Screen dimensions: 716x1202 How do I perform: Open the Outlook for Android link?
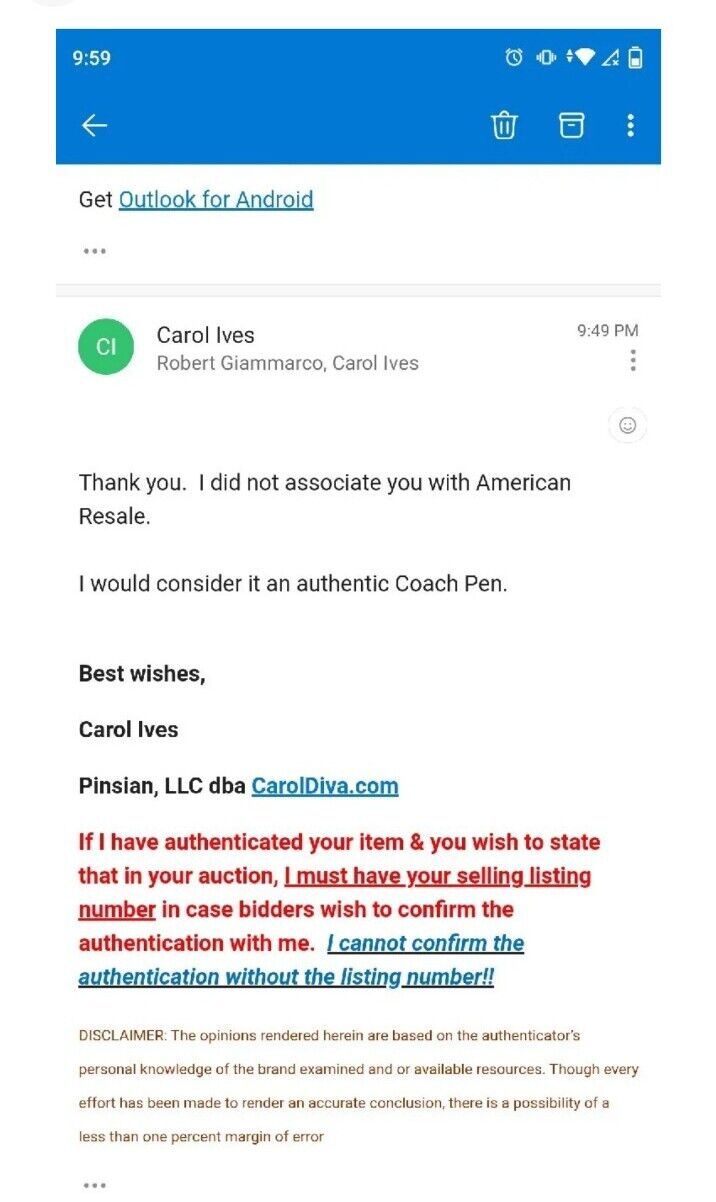215,199
